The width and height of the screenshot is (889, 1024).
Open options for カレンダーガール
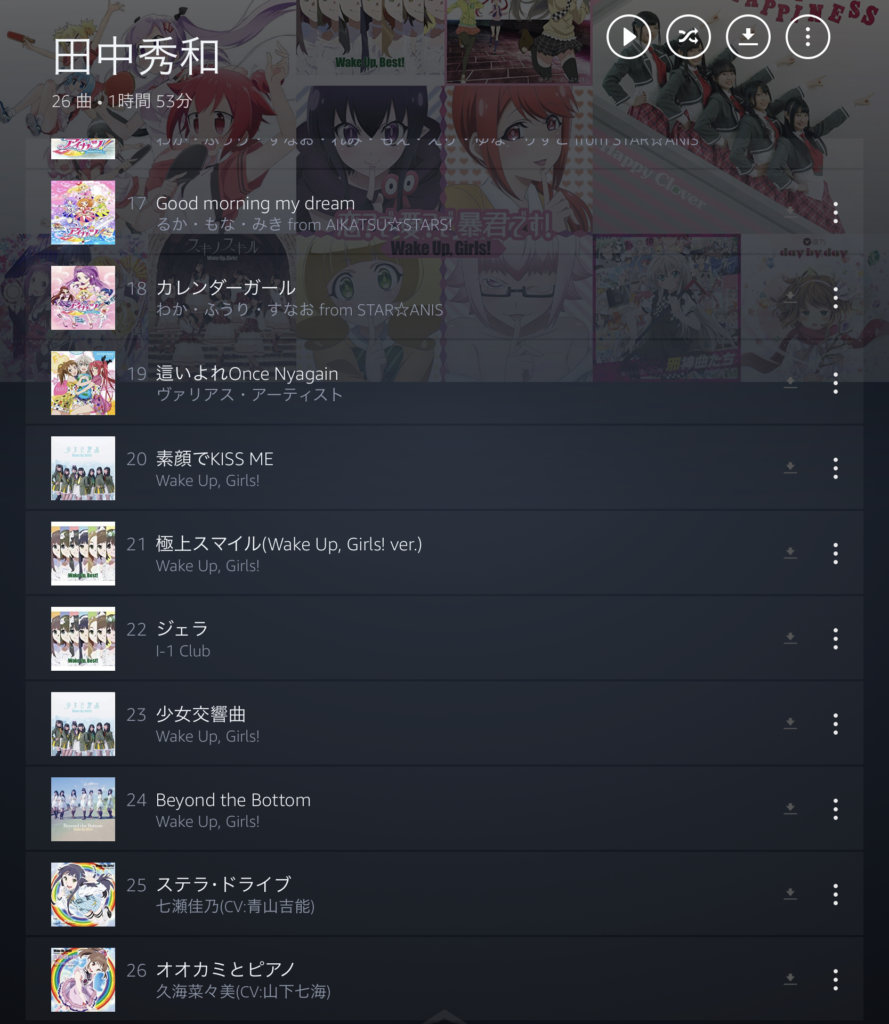(x=835, y=298)
